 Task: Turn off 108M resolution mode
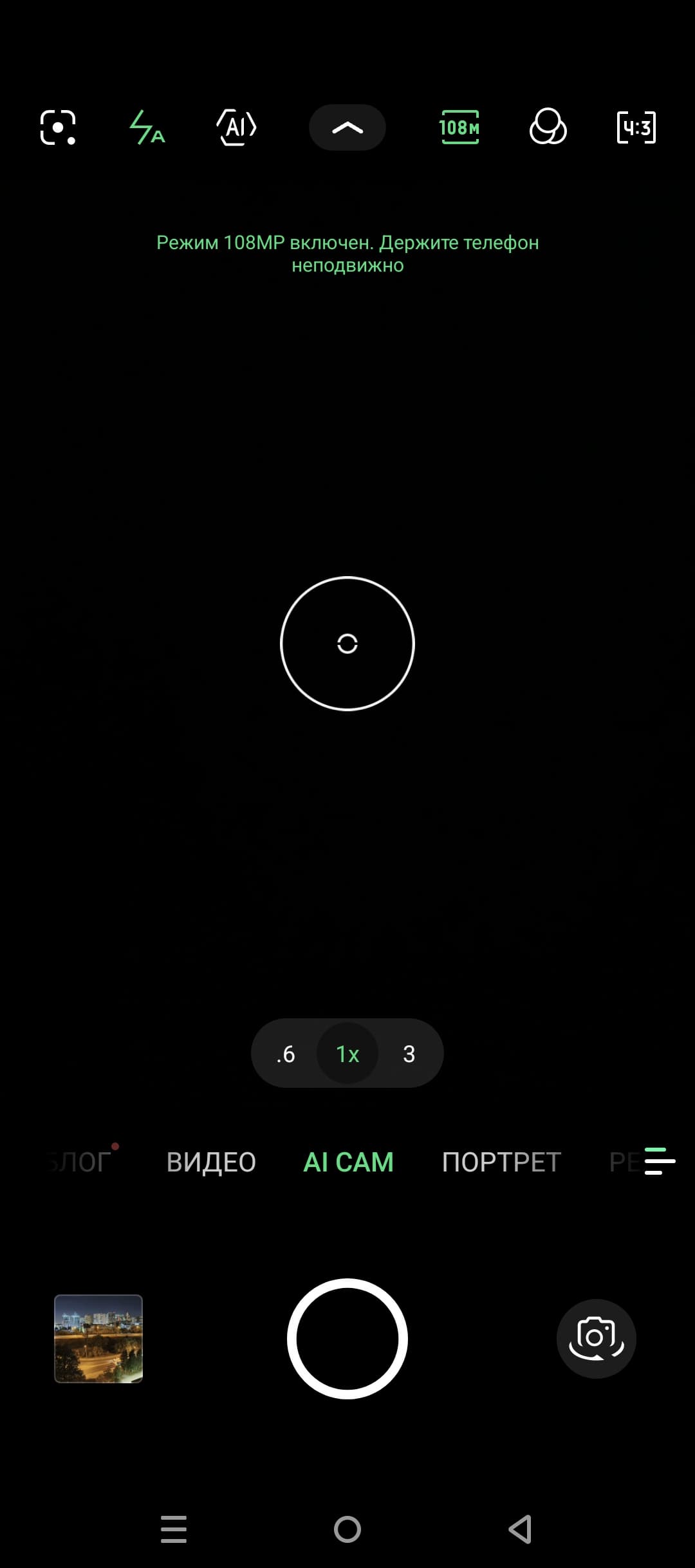459,127
